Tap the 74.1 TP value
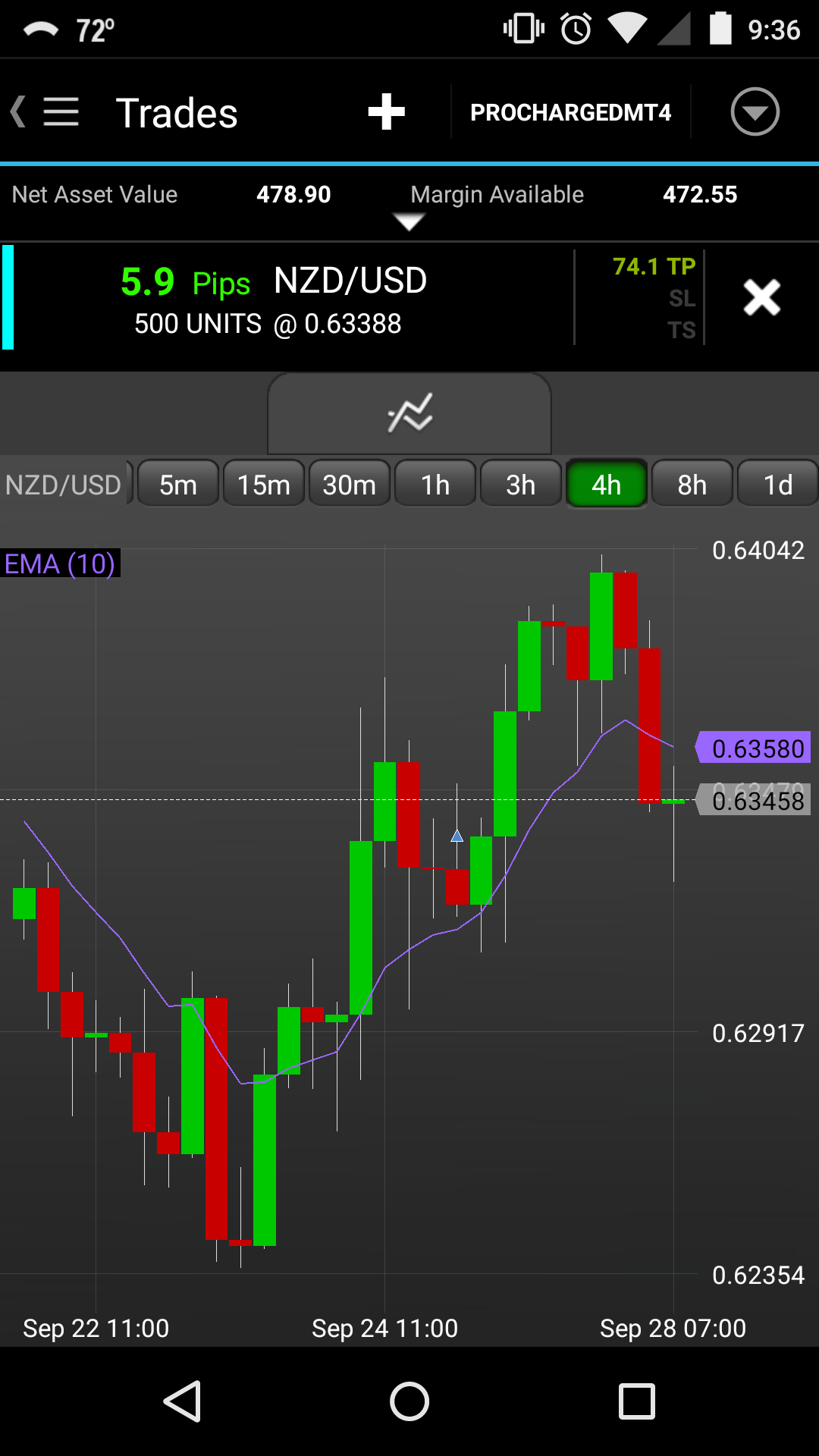 coord(654,267)
